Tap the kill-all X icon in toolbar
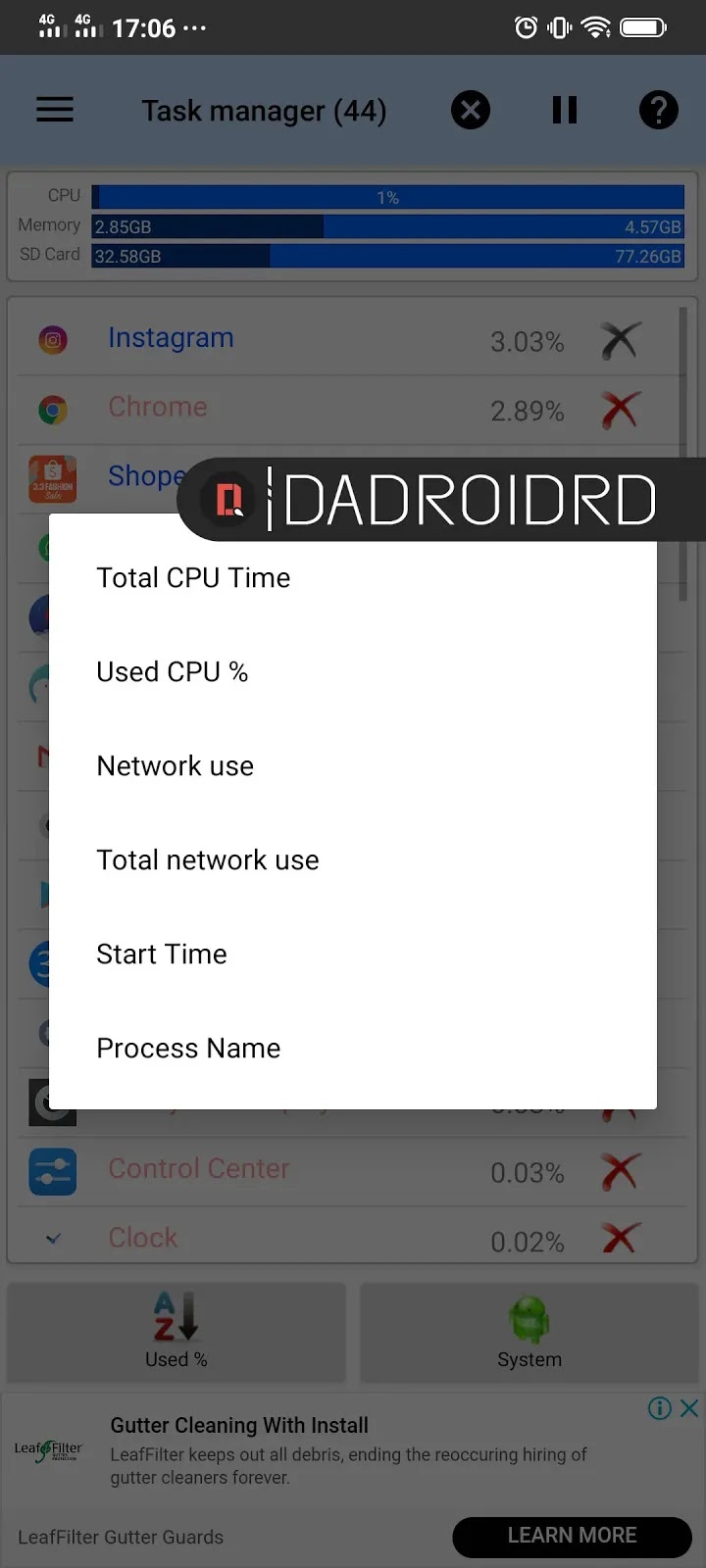 point(471,110)
